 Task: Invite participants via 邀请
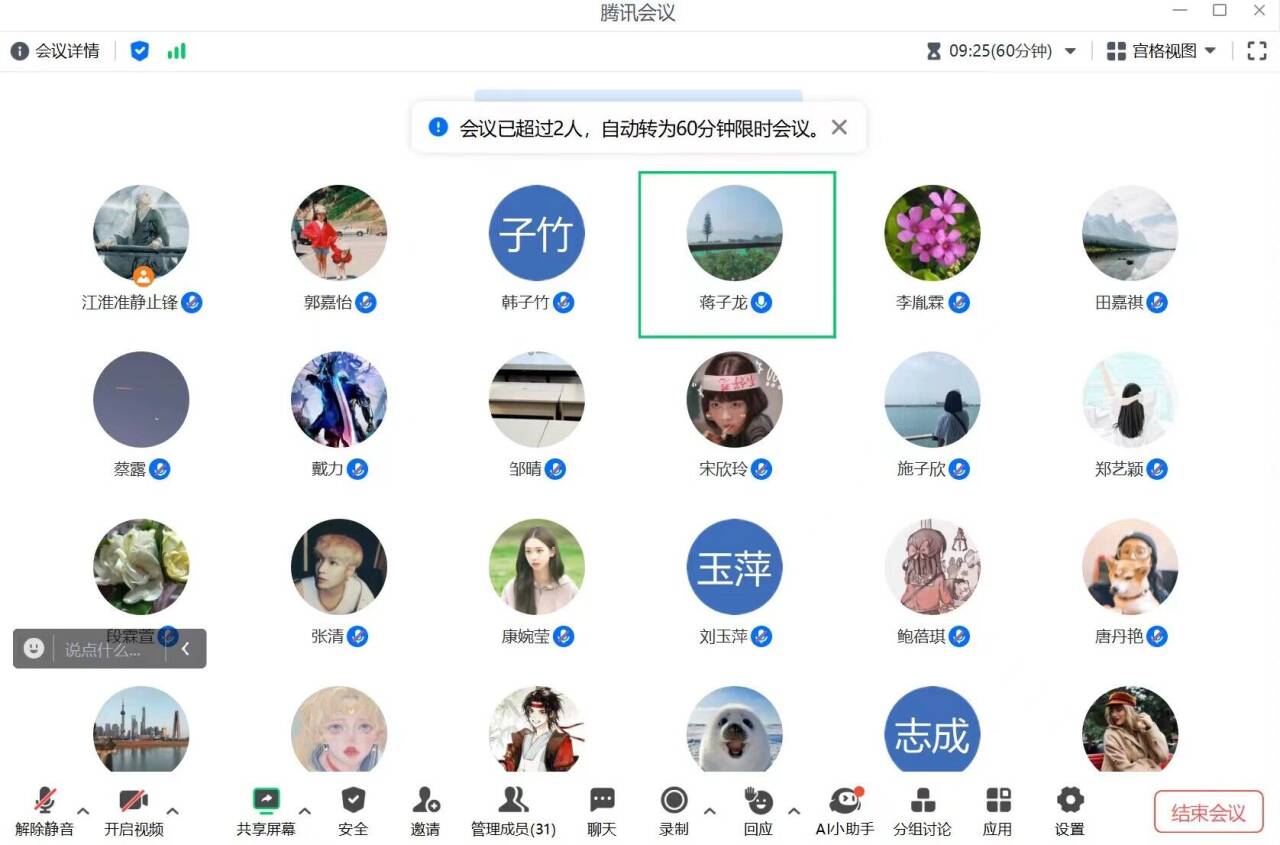pos(425,810)
